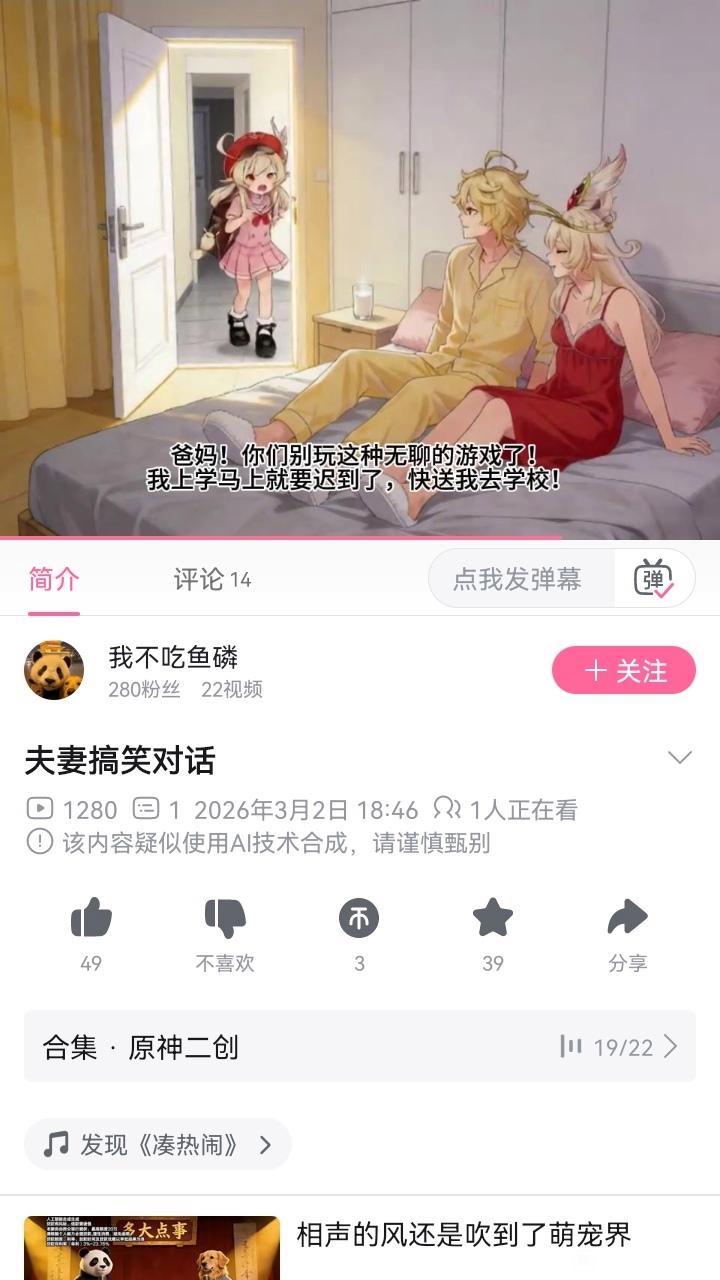Open the 点我发弹幕 input box
Screen dimensions: 720x1280
(x=518, y=579)
